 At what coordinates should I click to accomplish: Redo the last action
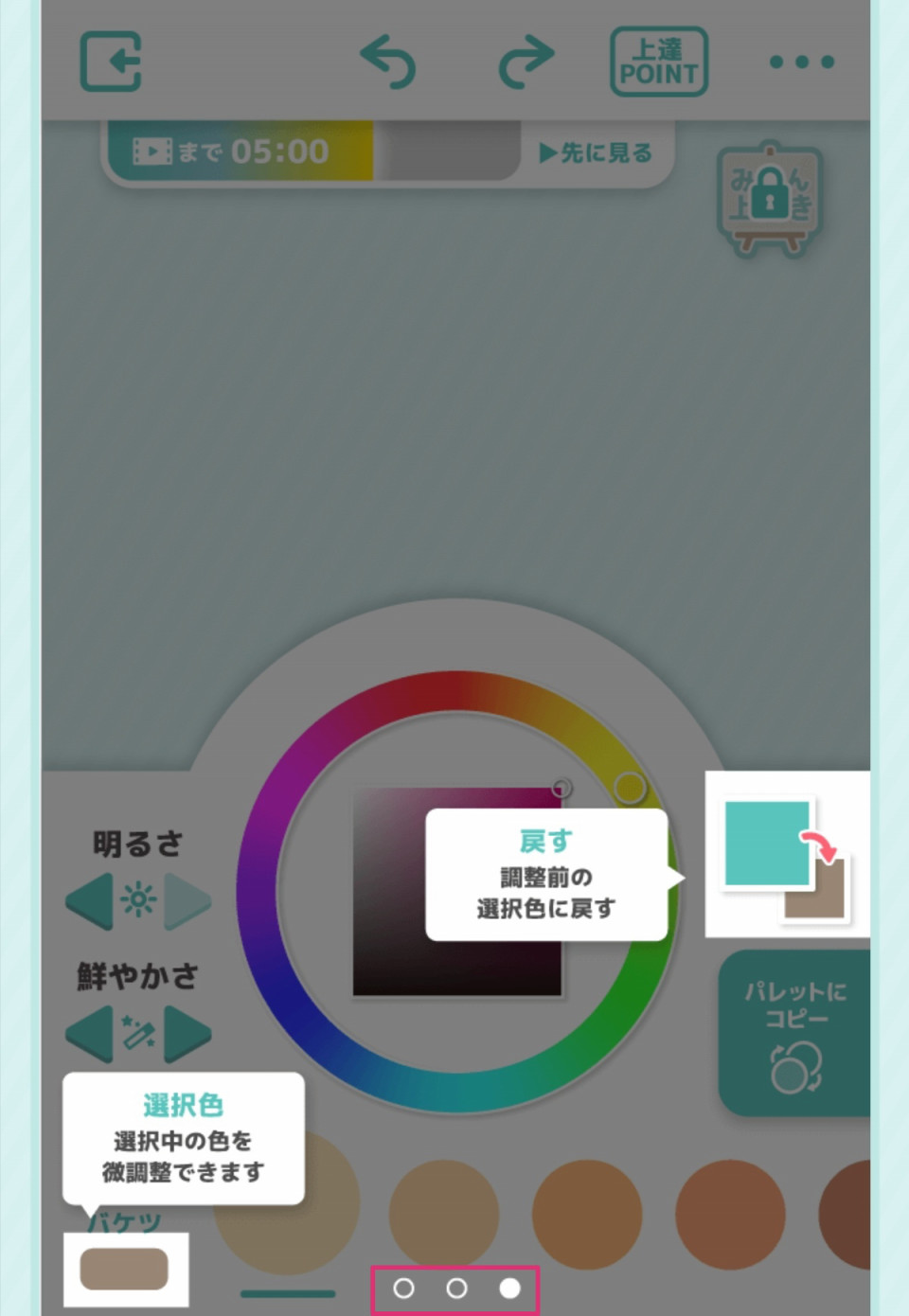[526, 62]
